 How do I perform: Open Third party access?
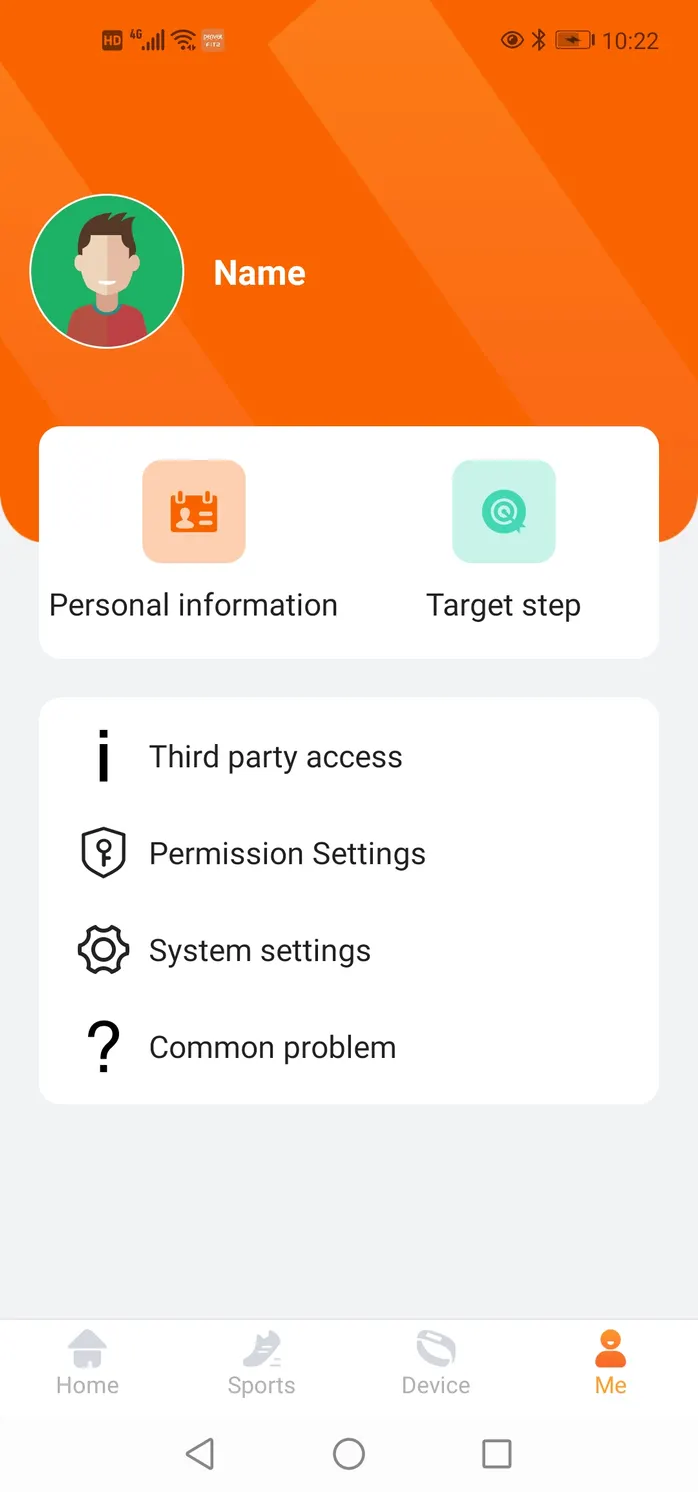(x=349, y=757)
